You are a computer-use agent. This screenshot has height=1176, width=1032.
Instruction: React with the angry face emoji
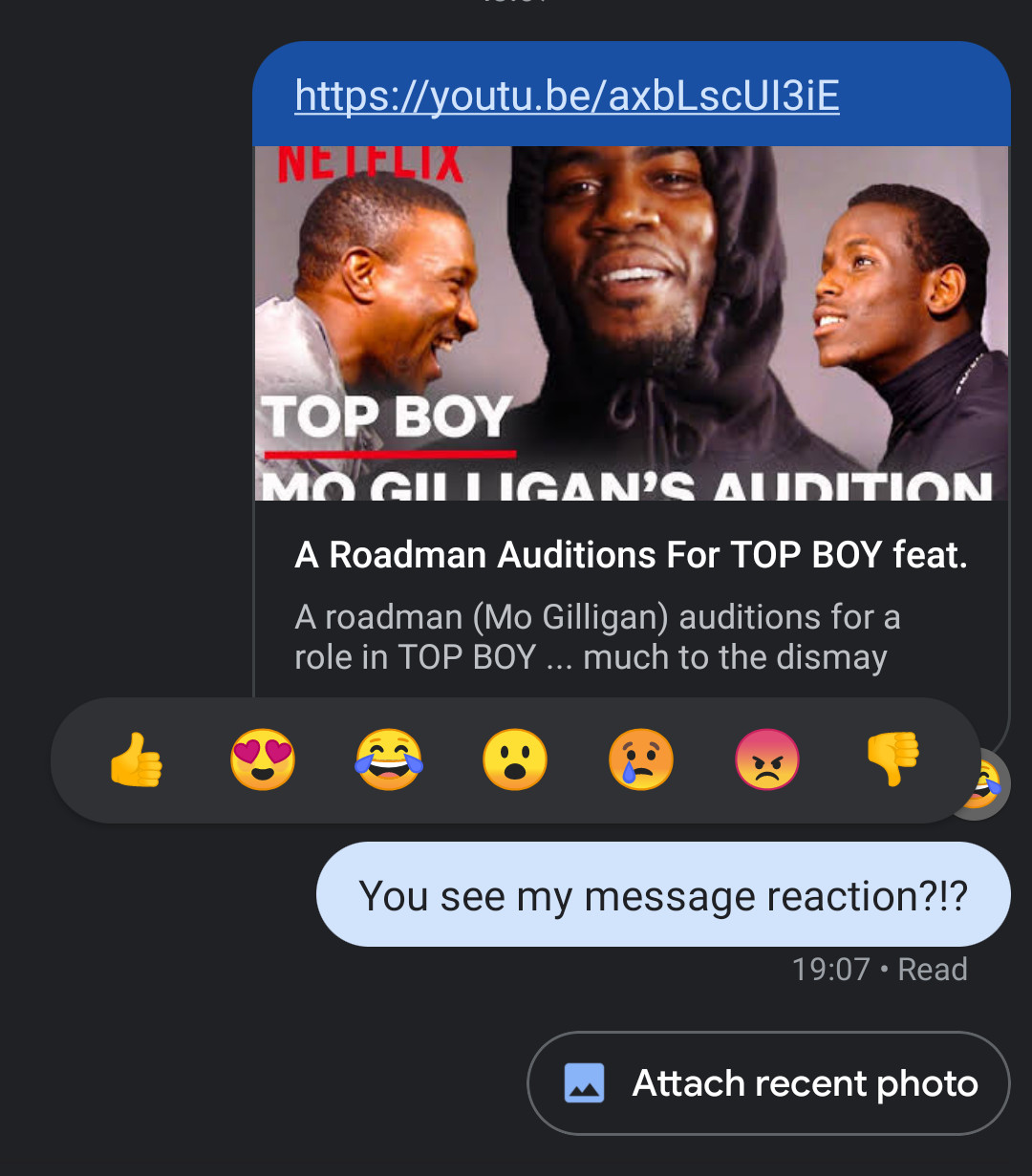tap(767, 760)
